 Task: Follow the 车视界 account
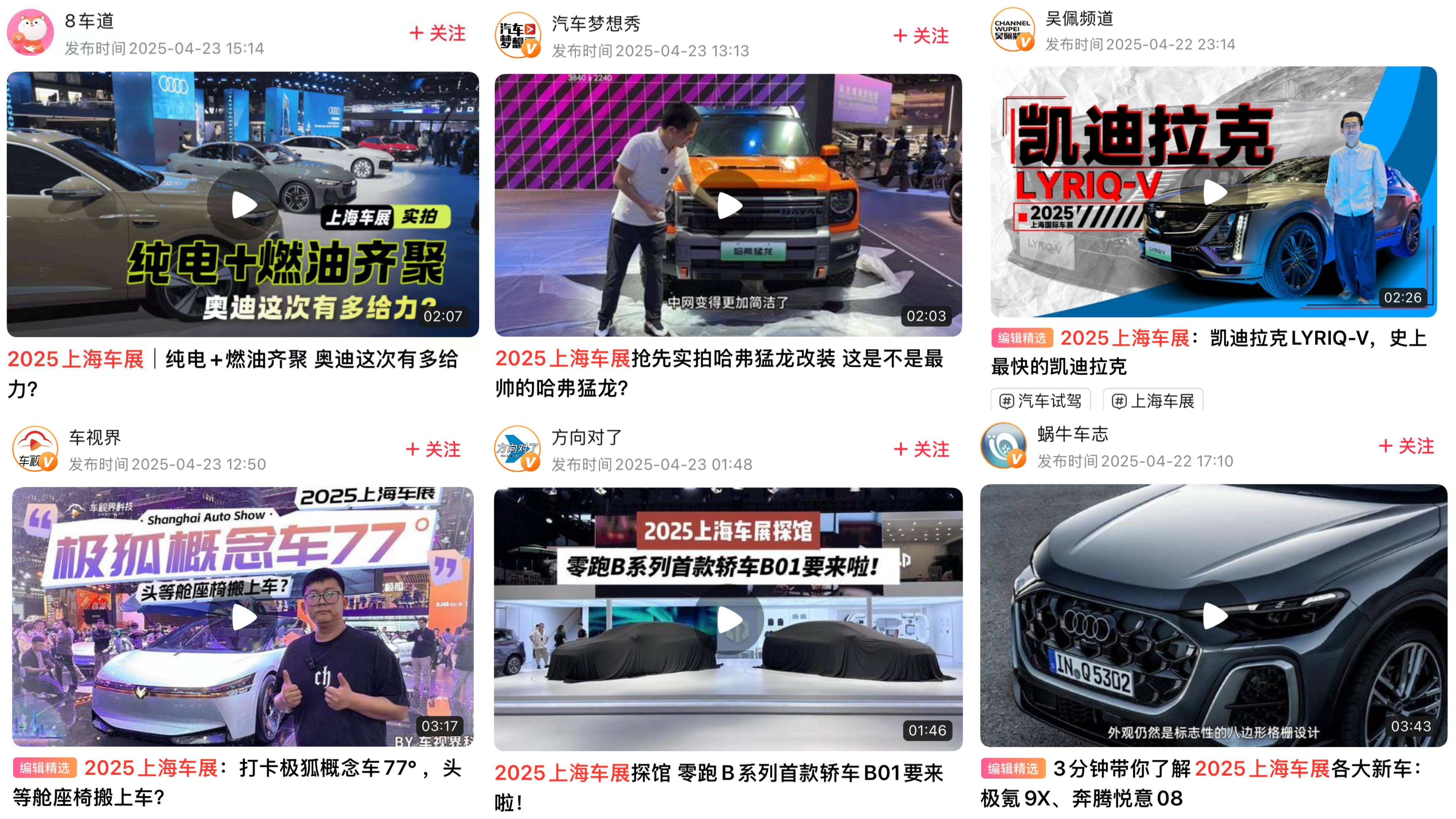coord(434,449)
